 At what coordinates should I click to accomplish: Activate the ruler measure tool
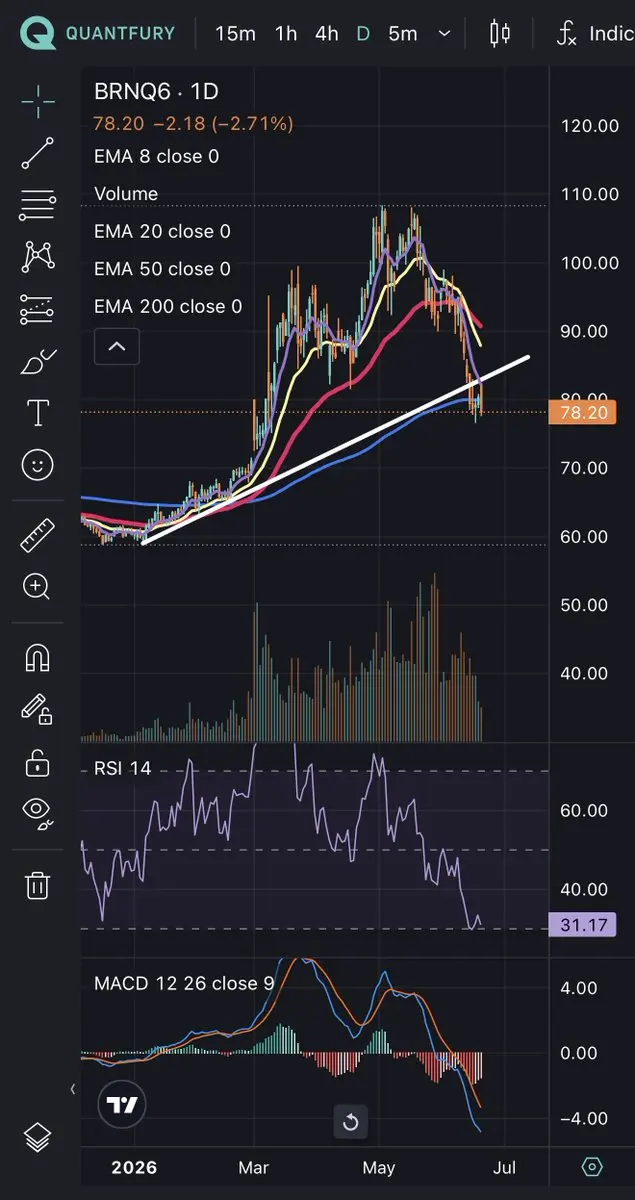[x=38, y=534]
